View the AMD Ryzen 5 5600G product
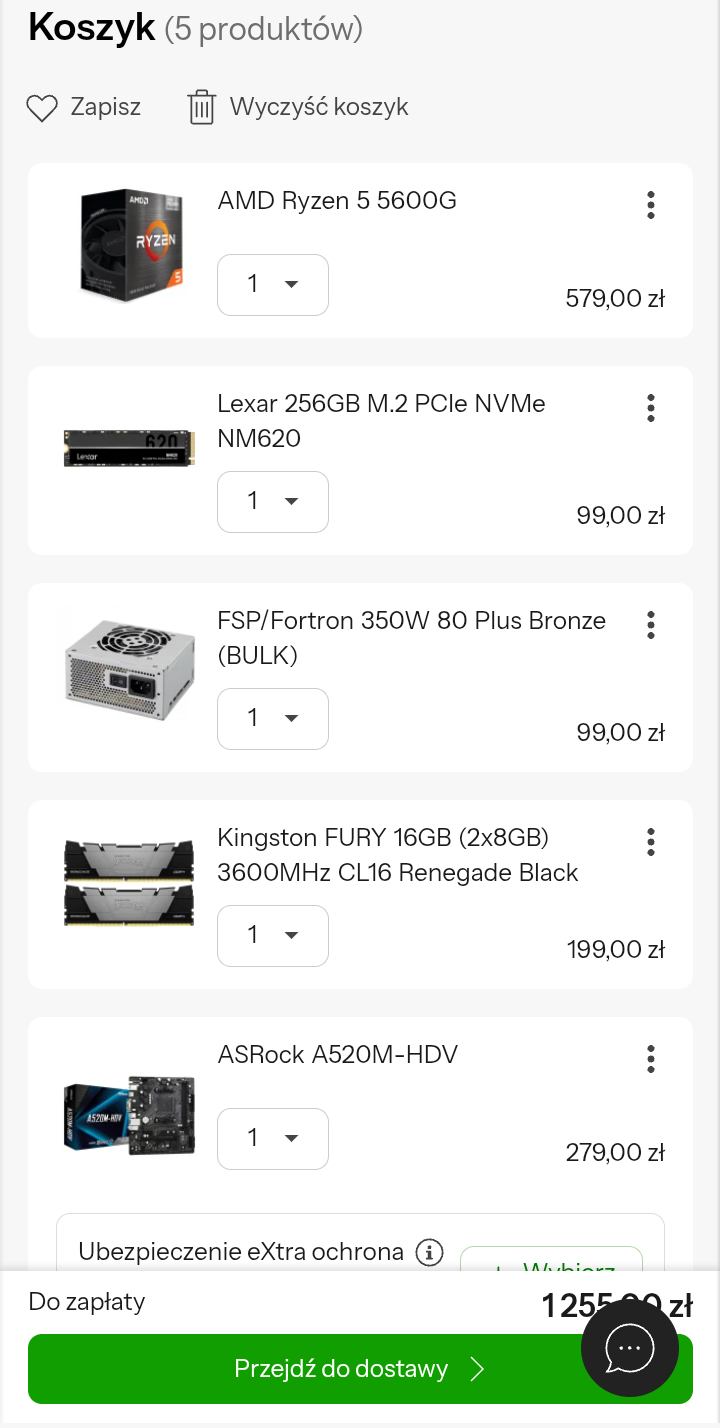This screenshot has height=1428, width=720. tap(337, 201)
